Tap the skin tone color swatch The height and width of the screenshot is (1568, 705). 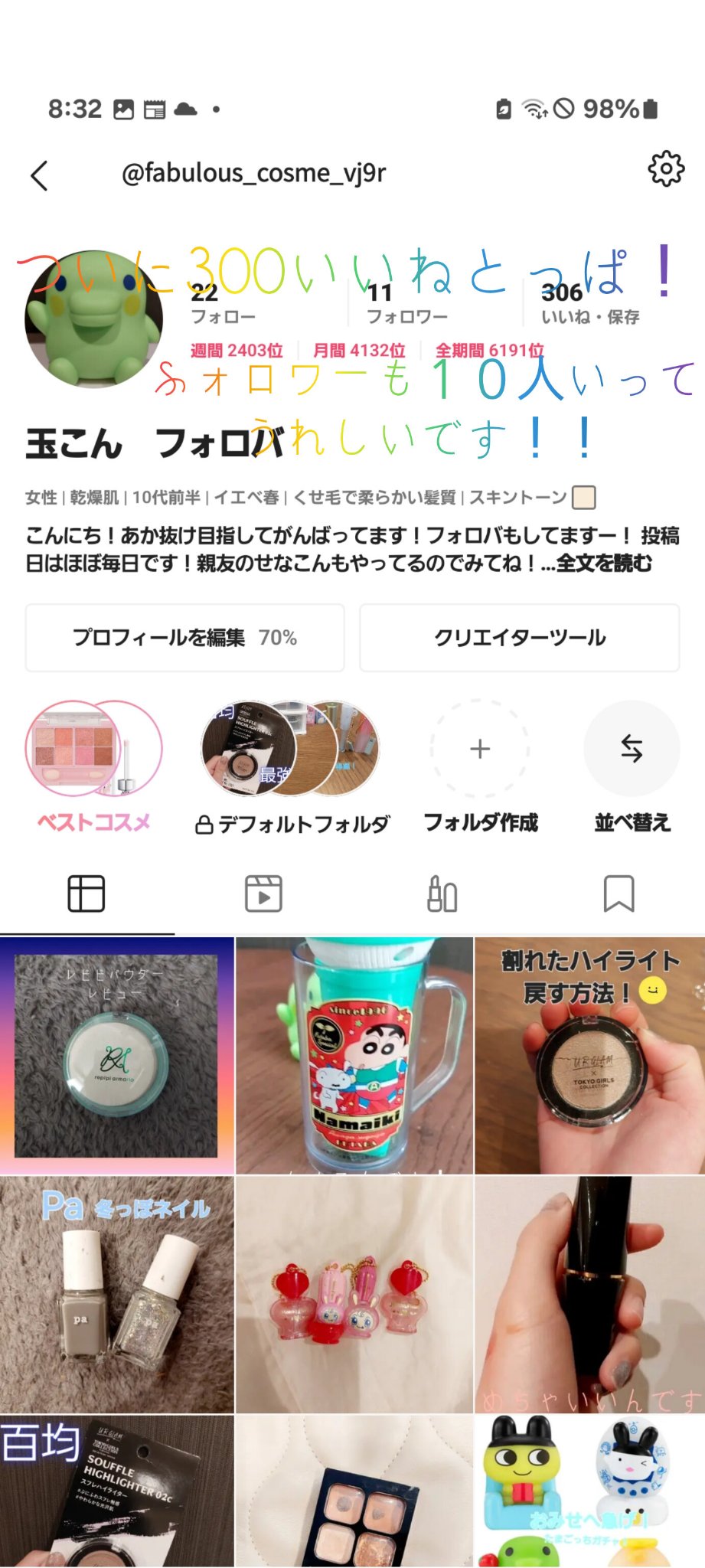point(584,498)
